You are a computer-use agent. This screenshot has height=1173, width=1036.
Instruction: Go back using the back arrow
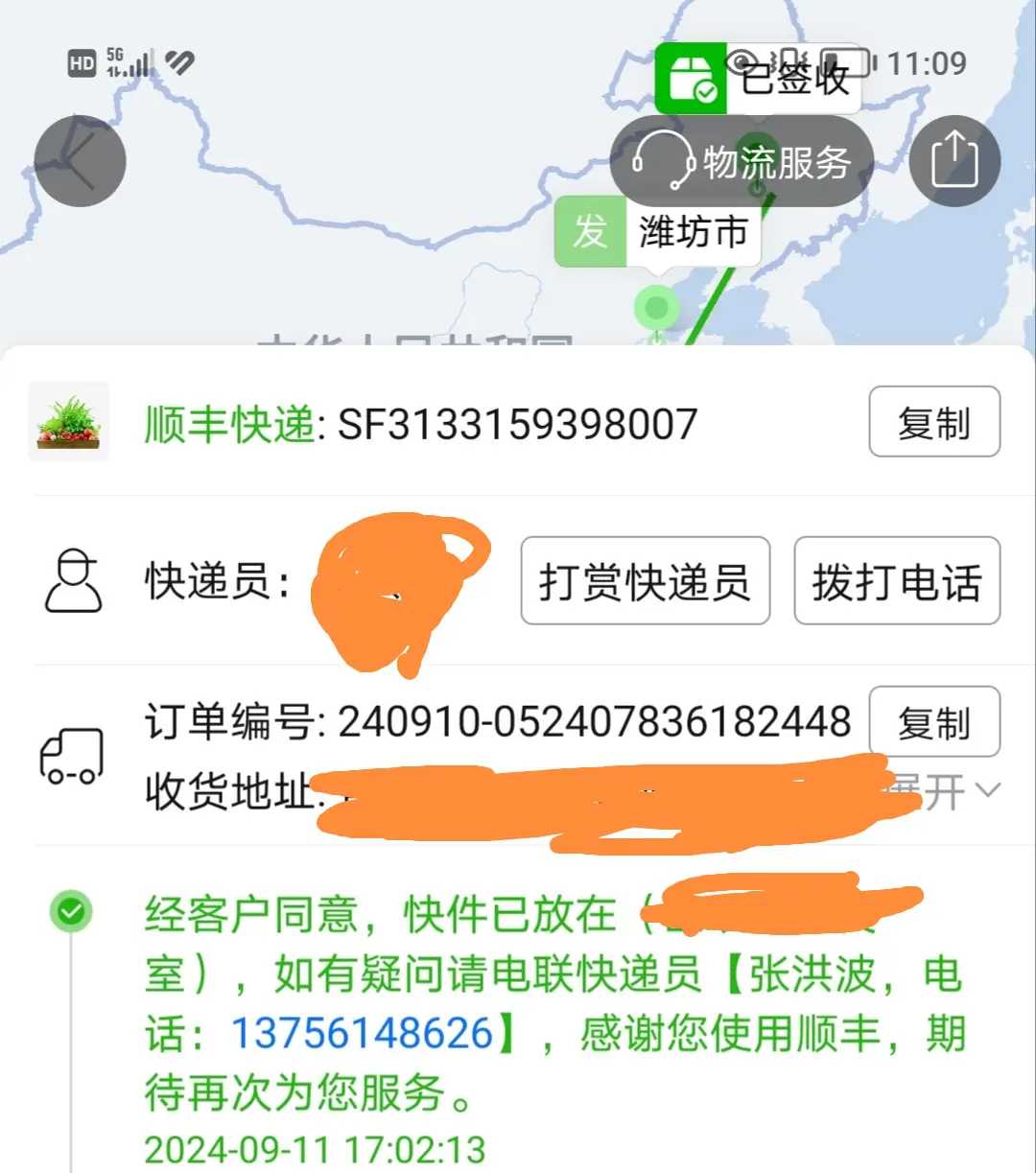pyautogui.click(x=80, y=161)
